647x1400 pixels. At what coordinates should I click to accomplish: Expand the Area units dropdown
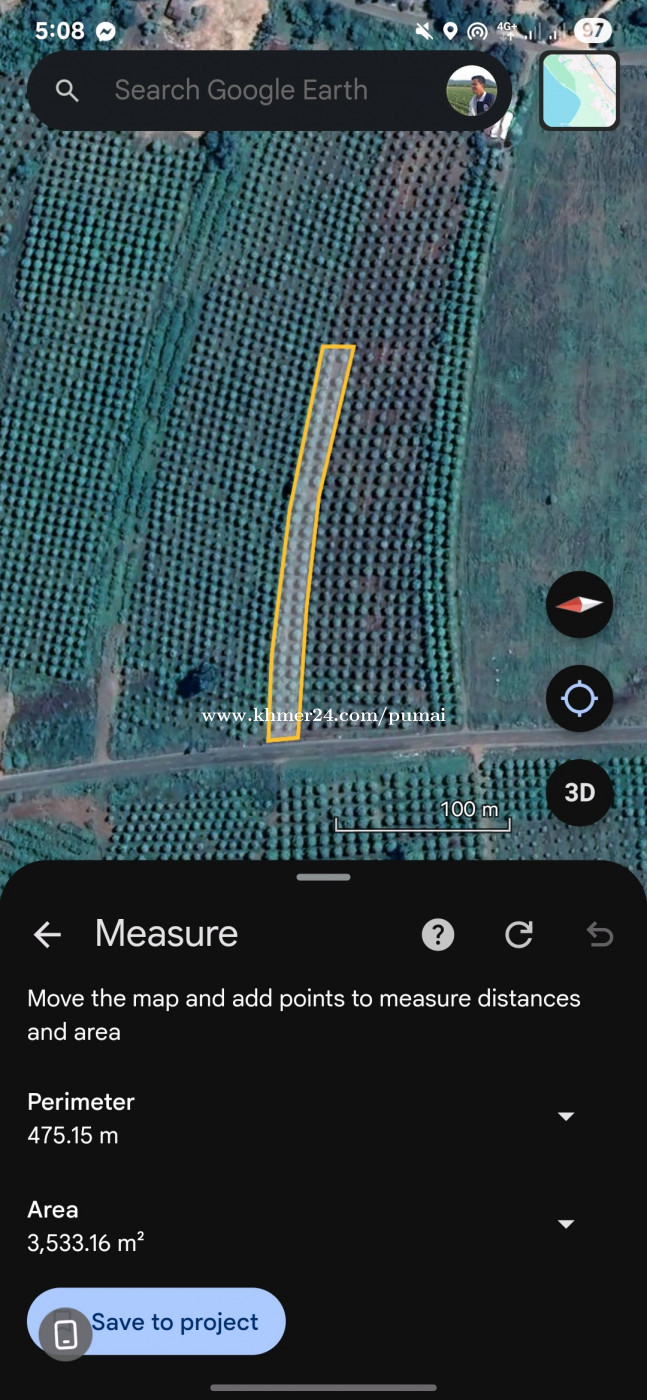pos(566,1224)
